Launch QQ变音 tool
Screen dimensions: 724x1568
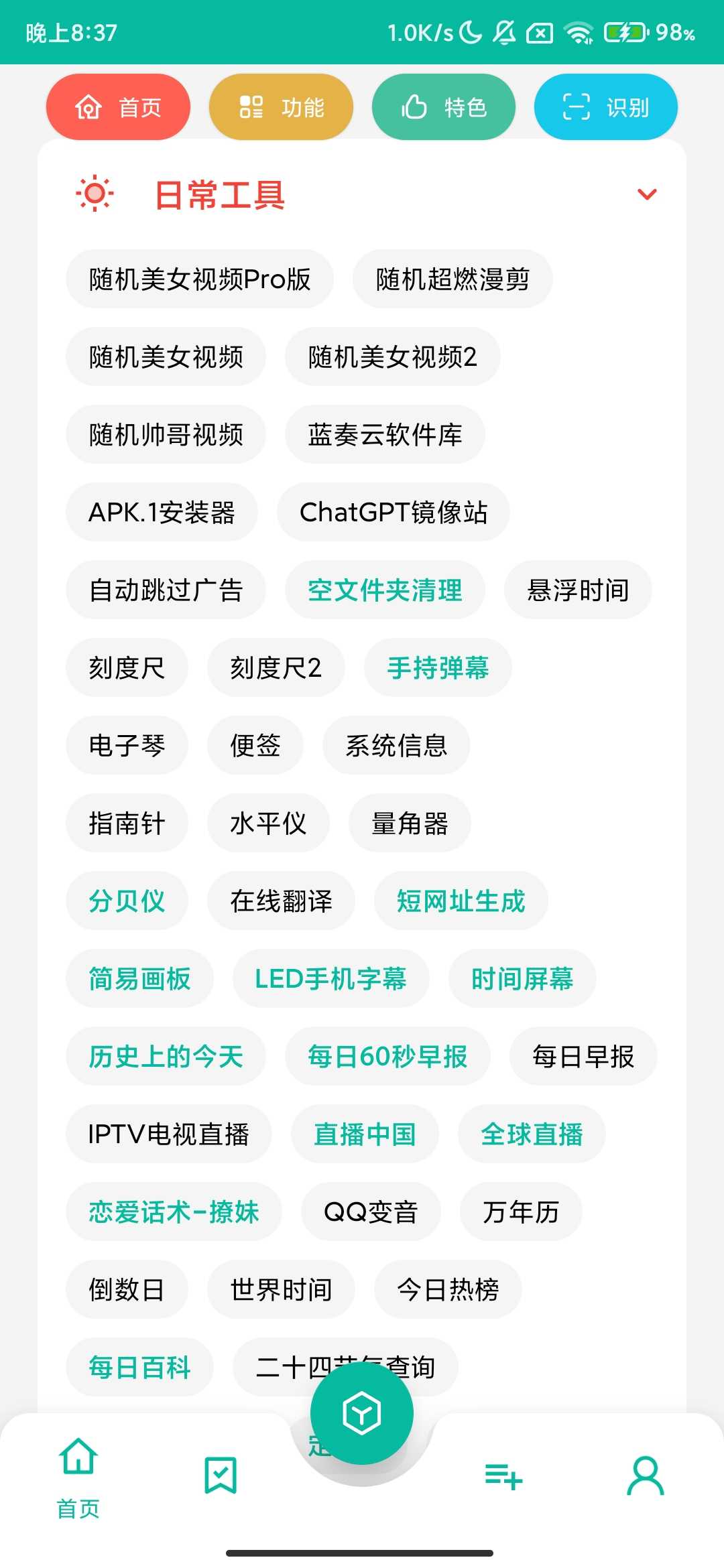371,1212
